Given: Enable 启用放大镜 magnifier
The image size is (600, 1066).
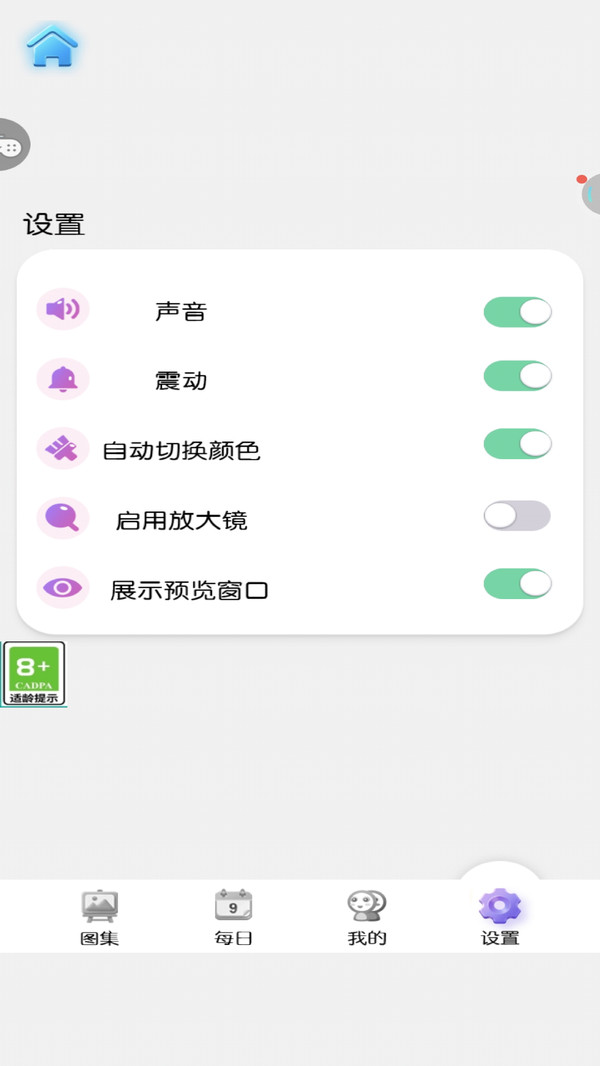Looking at the screenshot, I should point(517,515).
